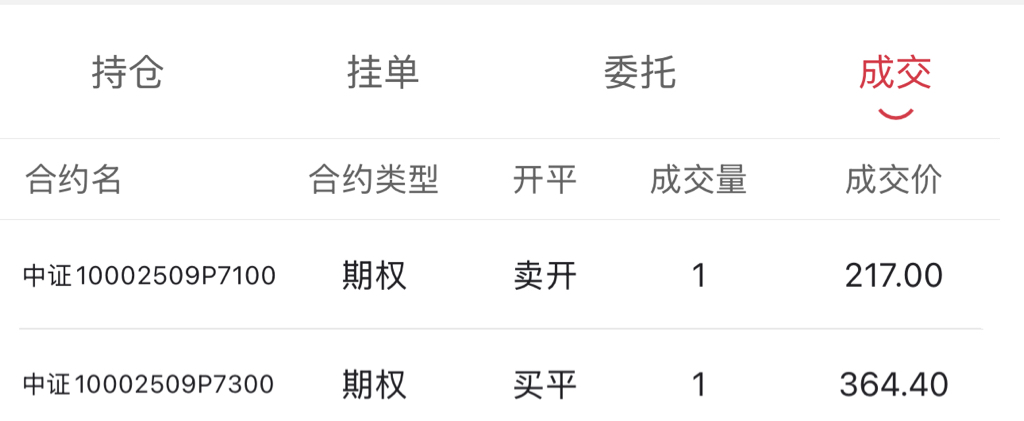Viewport: 1024px width, 421px height.
Task: Select the 成交 tab
Action: 895,73
